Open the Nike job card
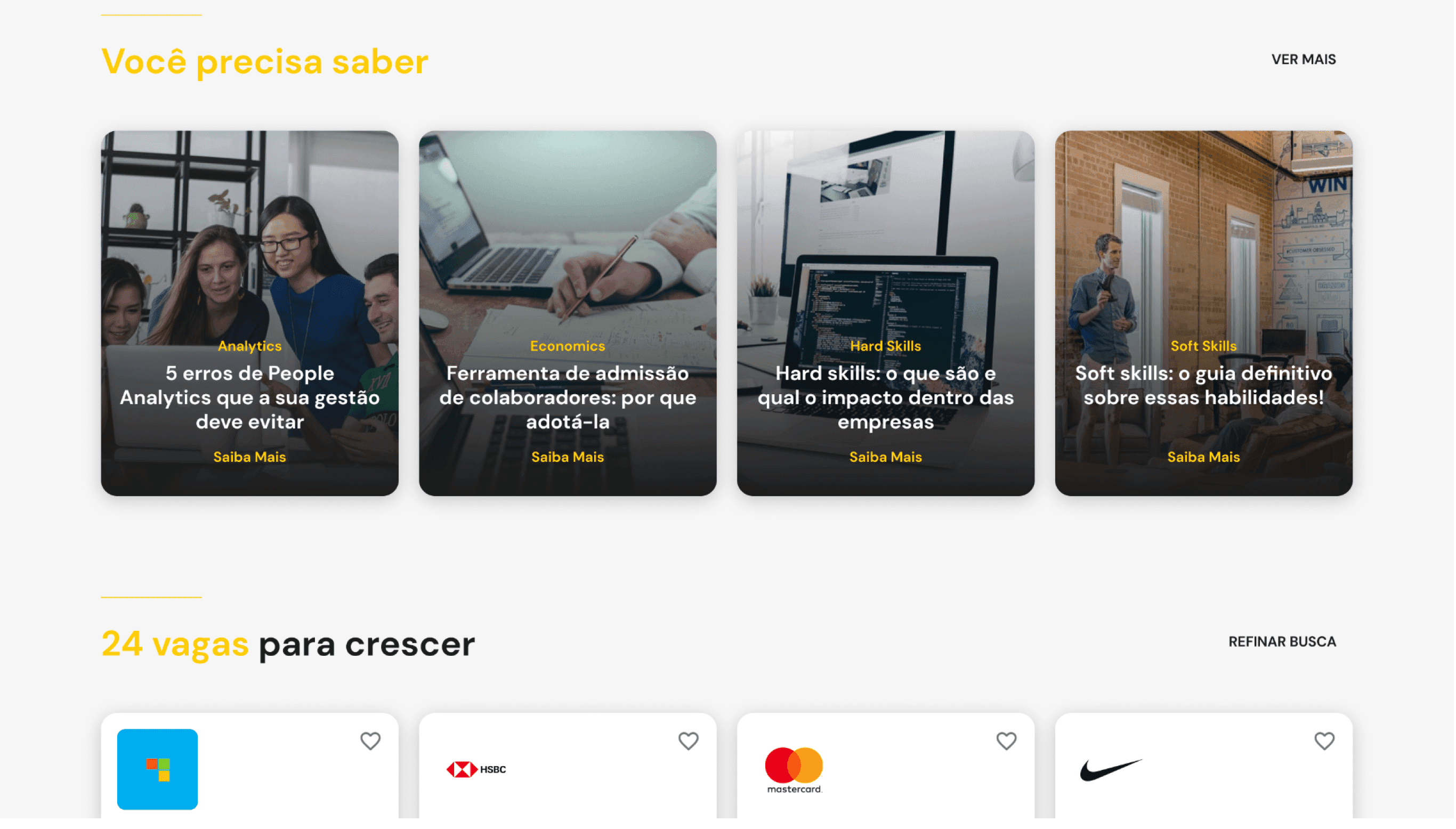Image resolution: width=1456 pixels, height=829 pixels. [x=1203, y=786]
